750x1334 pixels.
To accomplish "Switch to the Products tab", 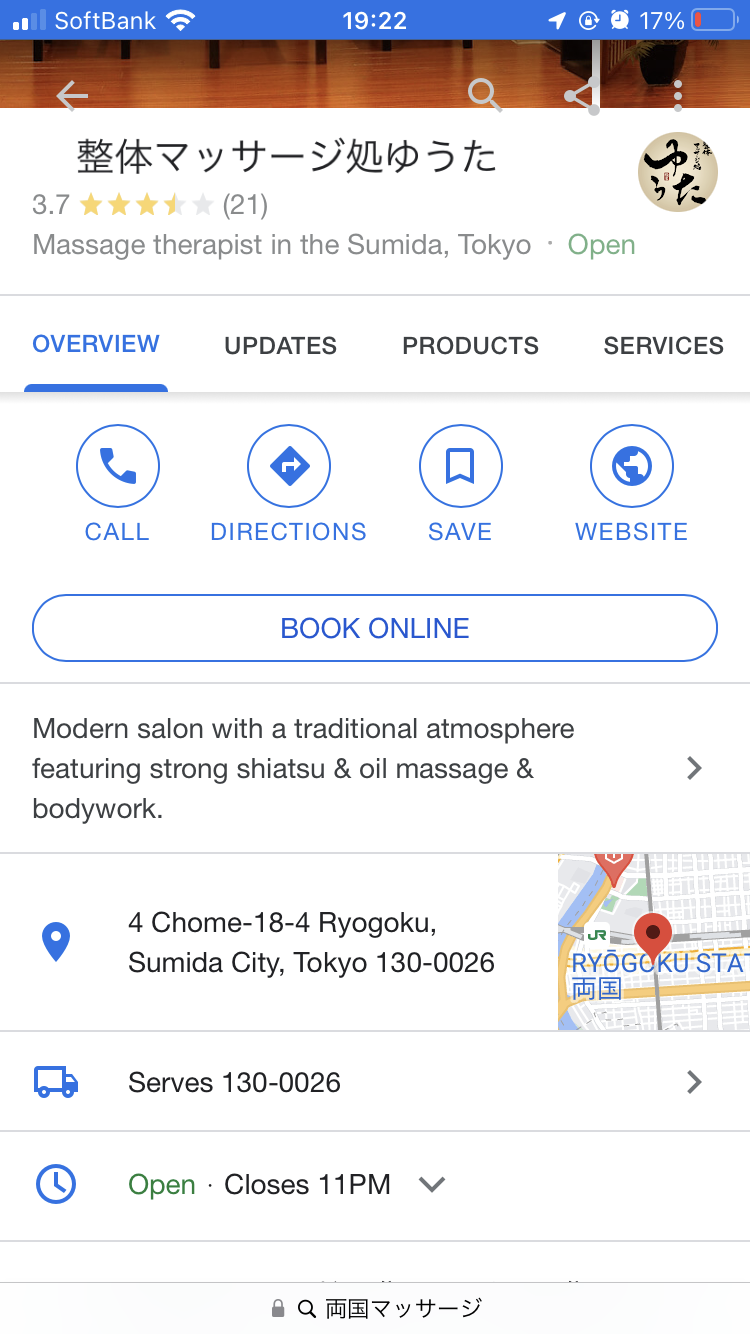I will coord(470,346).
